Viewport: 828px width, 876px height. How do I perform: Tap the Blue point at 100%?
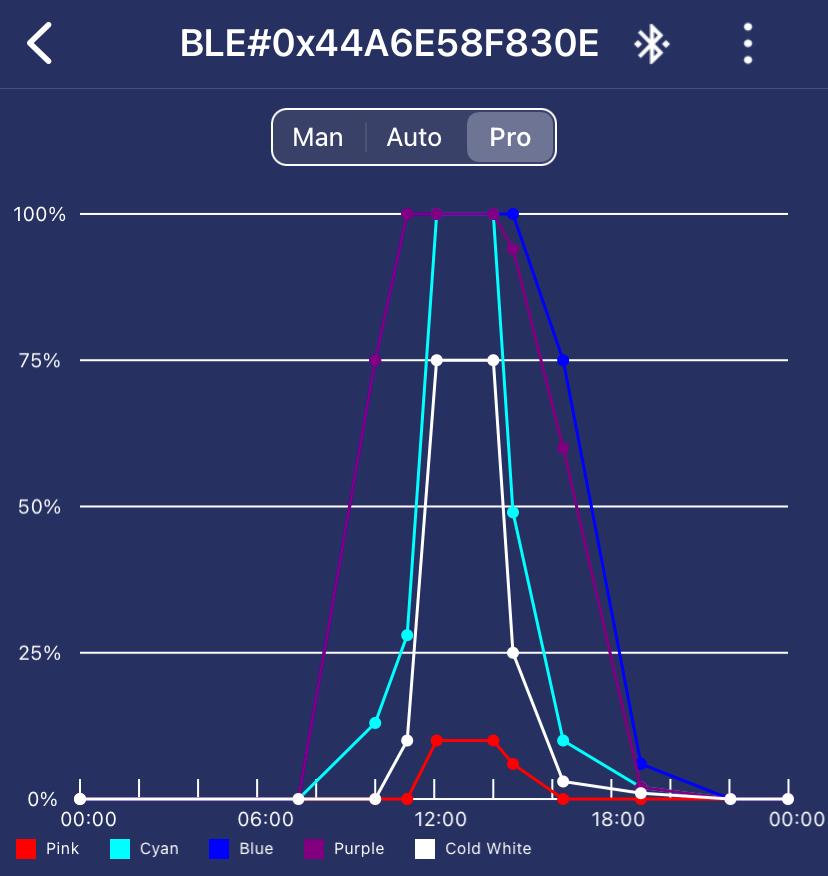[513, 214]
